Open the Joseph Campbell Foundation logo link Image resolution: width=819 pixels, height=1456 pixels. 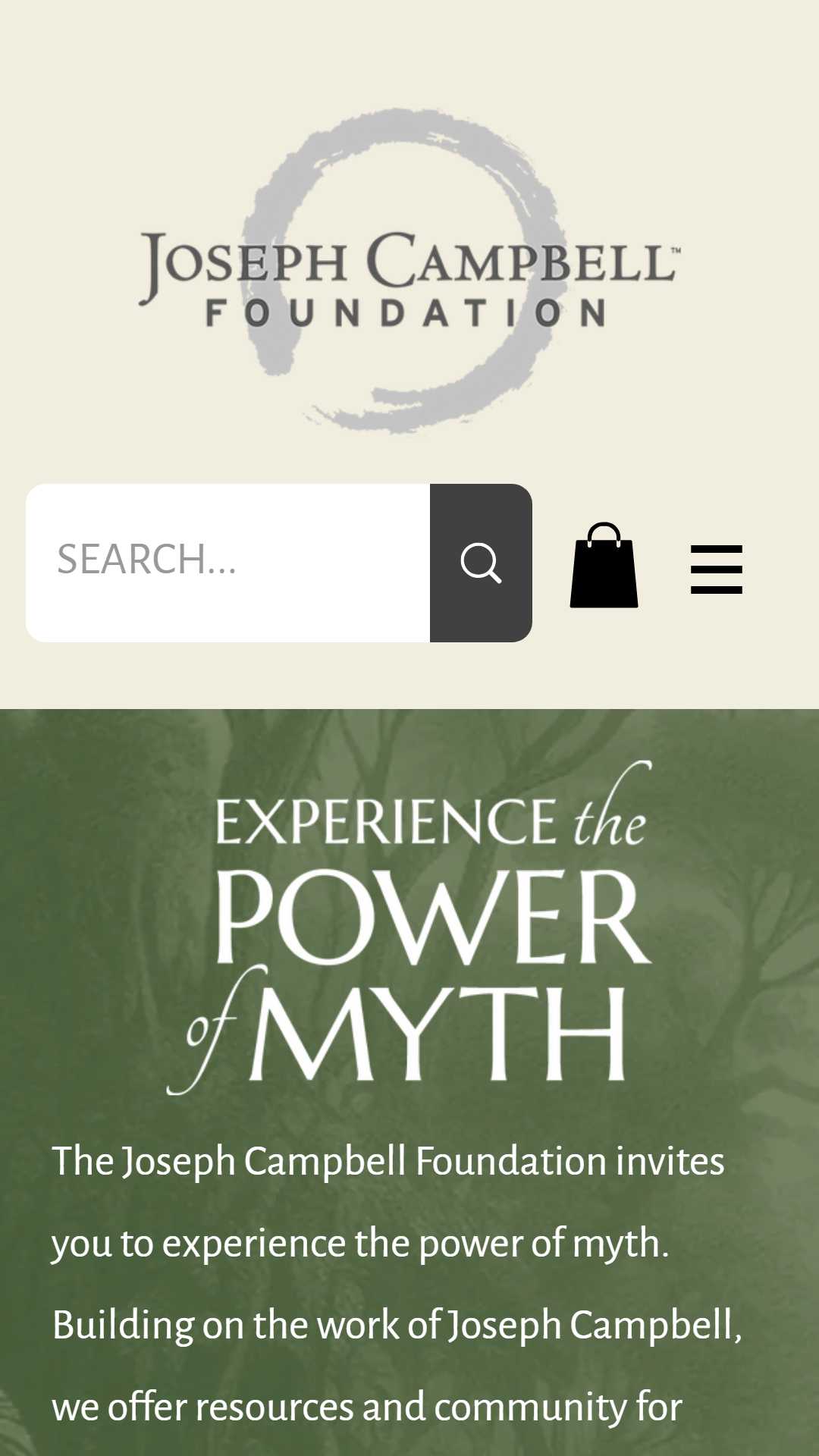pos(409,271)
